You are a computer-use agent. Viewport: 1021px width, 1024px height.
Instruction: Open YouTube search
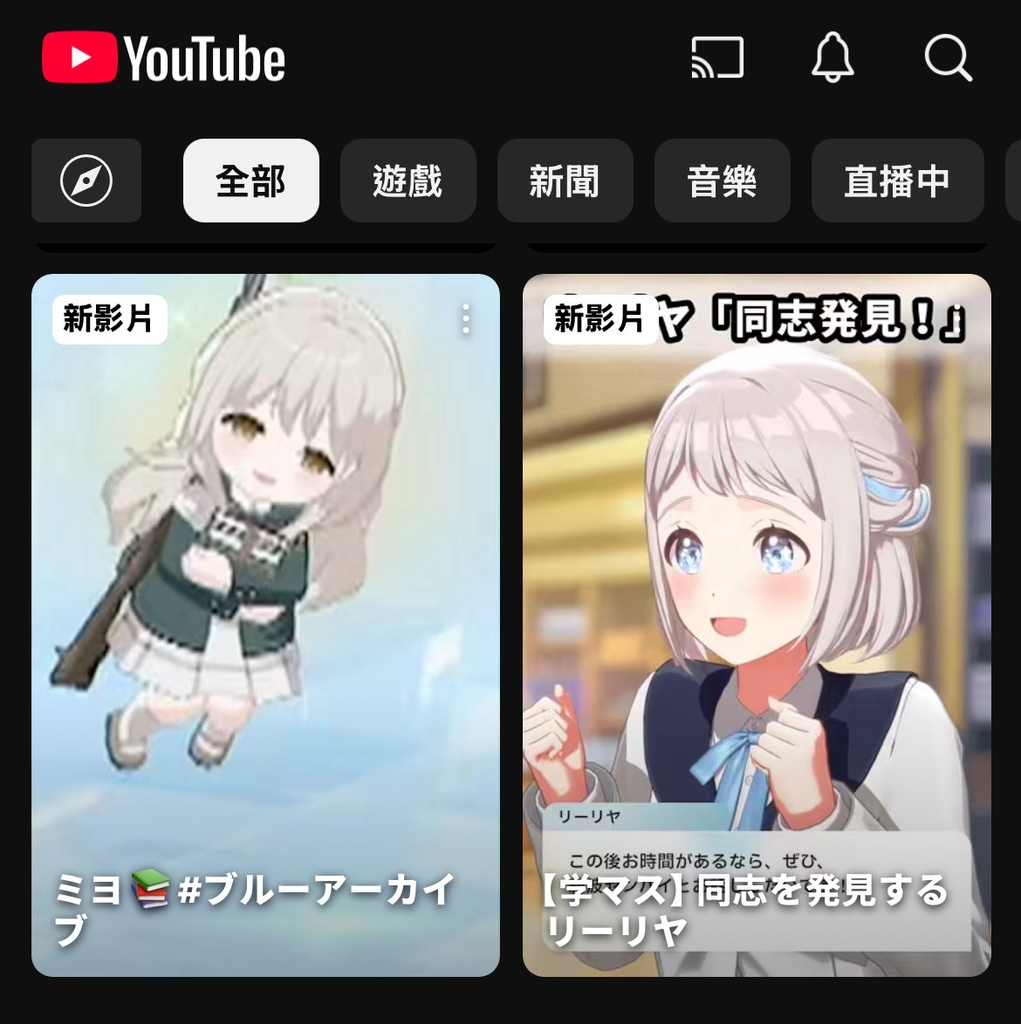tap(947, 58)
